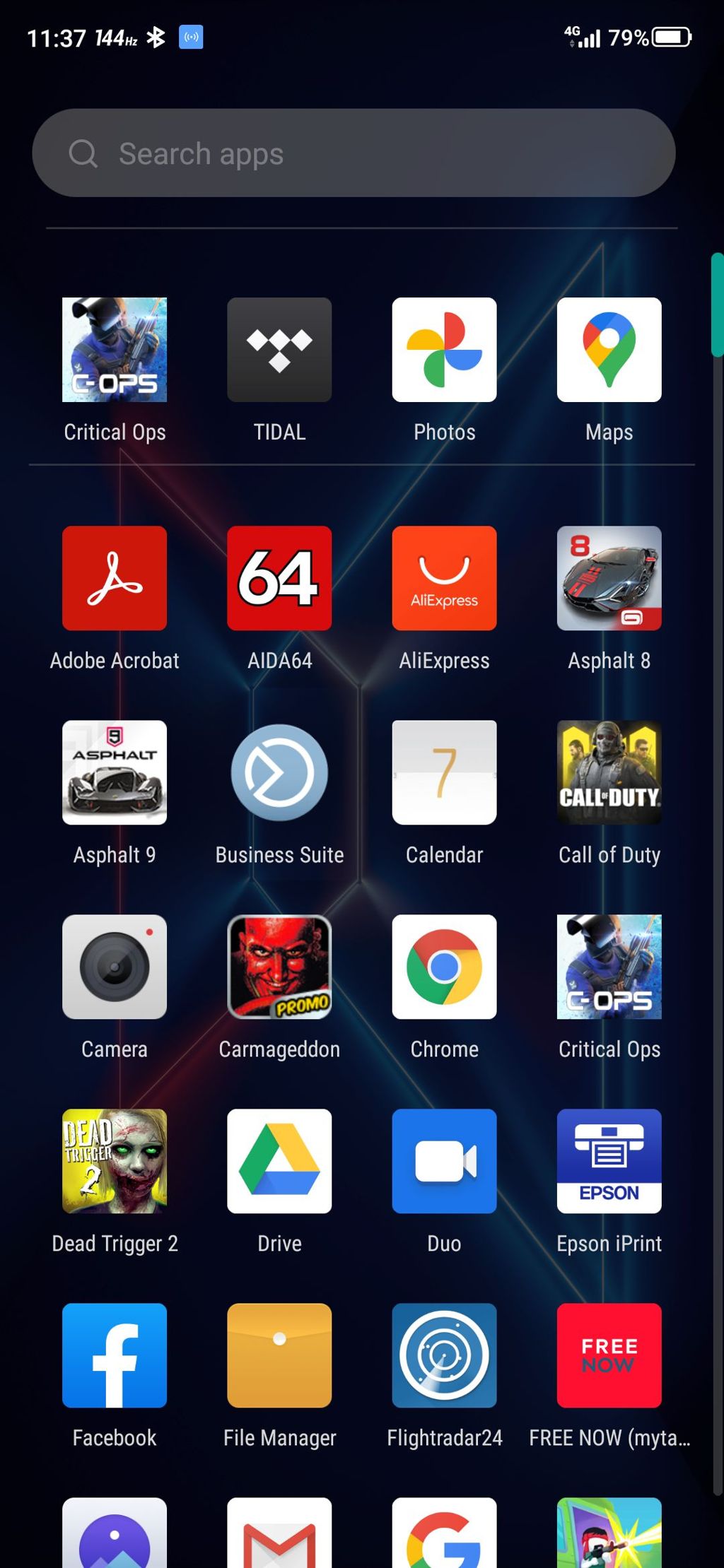The width and height of the screenshot is (724, 1568).
Task: Open Adobe Acrobat
Action: (115, 578)
